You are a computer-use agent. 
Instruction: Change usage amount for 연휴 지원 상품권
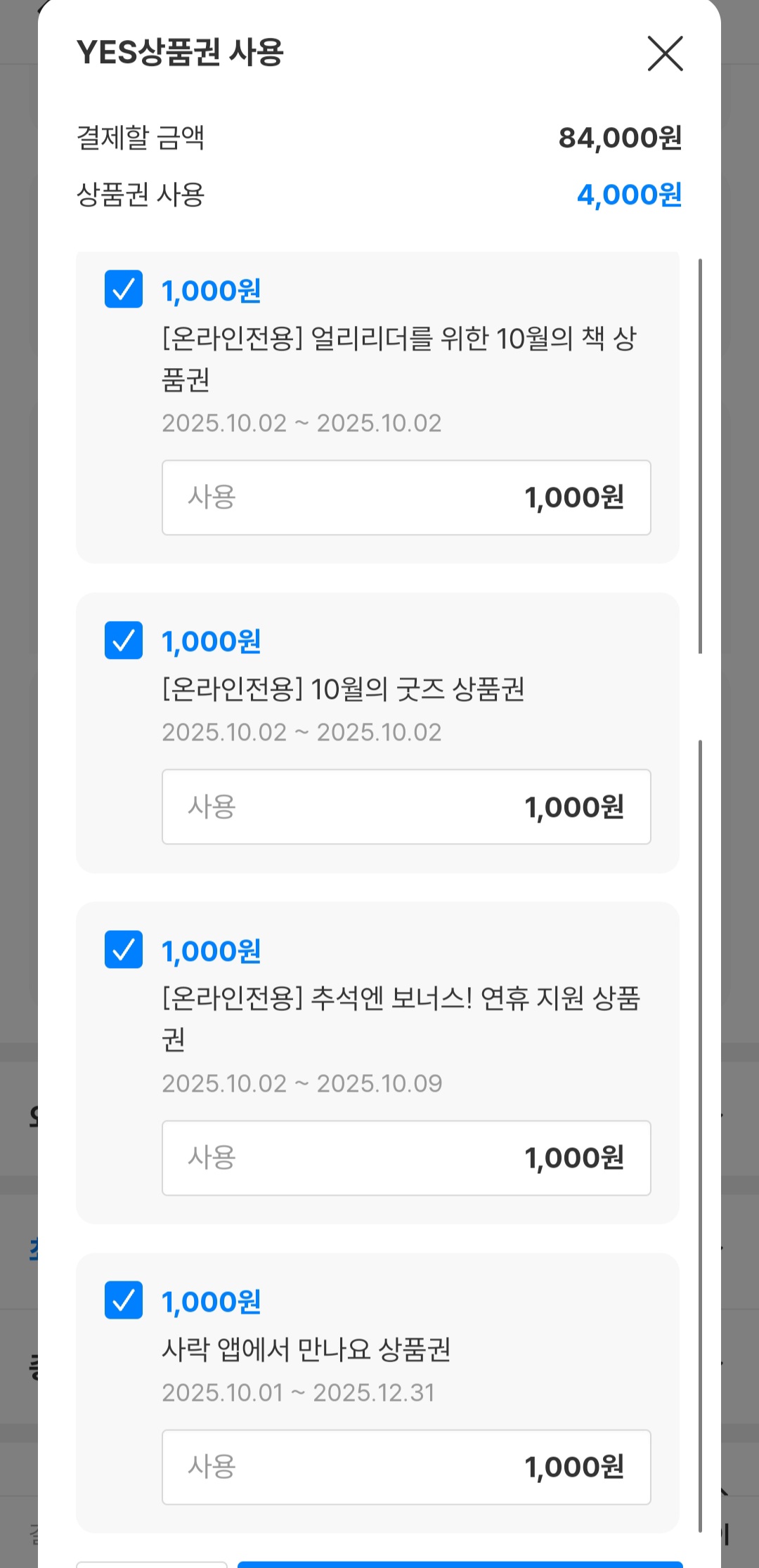[406, 1158]
